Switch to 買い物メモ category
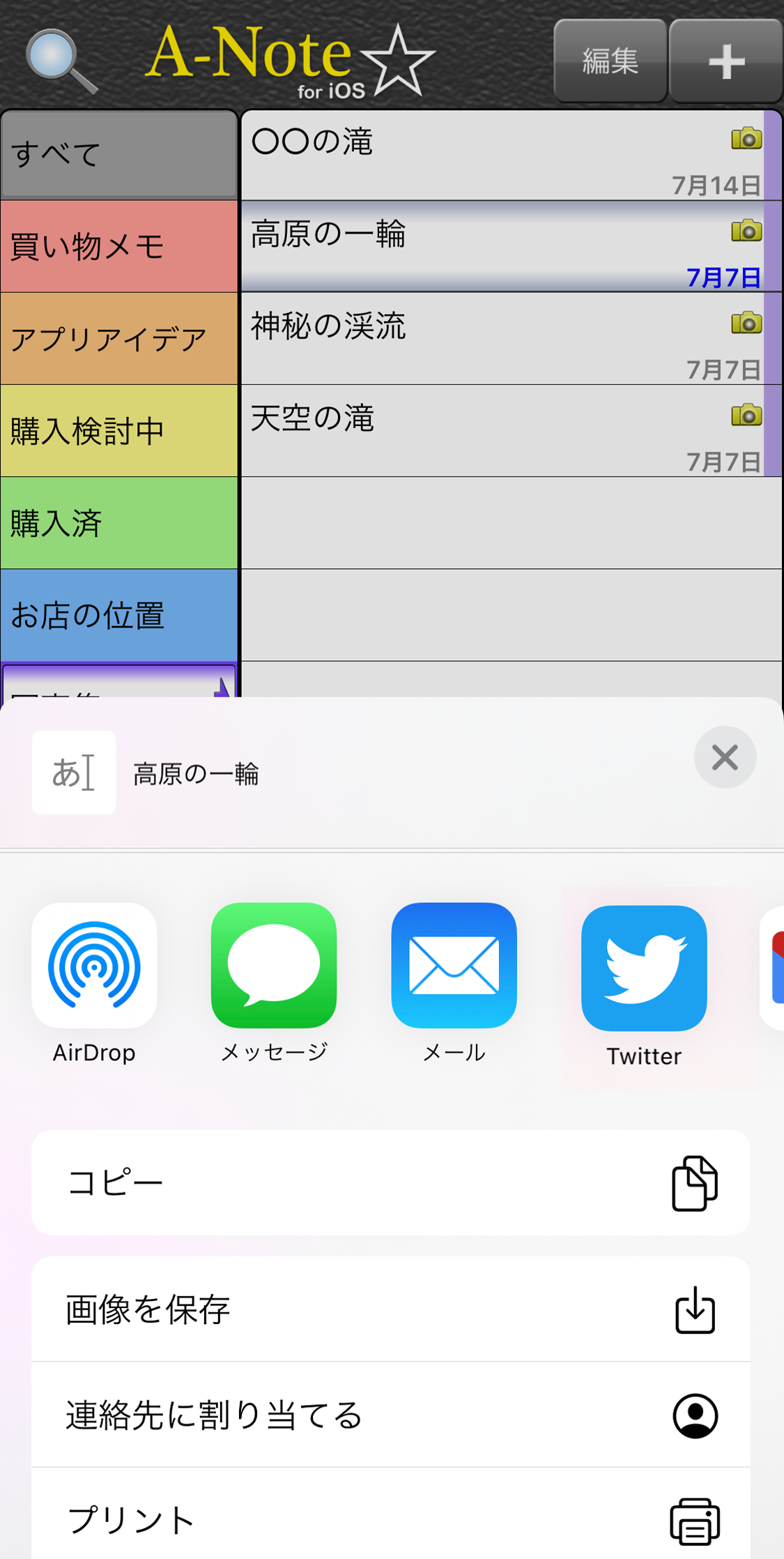This screenshot has width=784, height=1559. 119,246
